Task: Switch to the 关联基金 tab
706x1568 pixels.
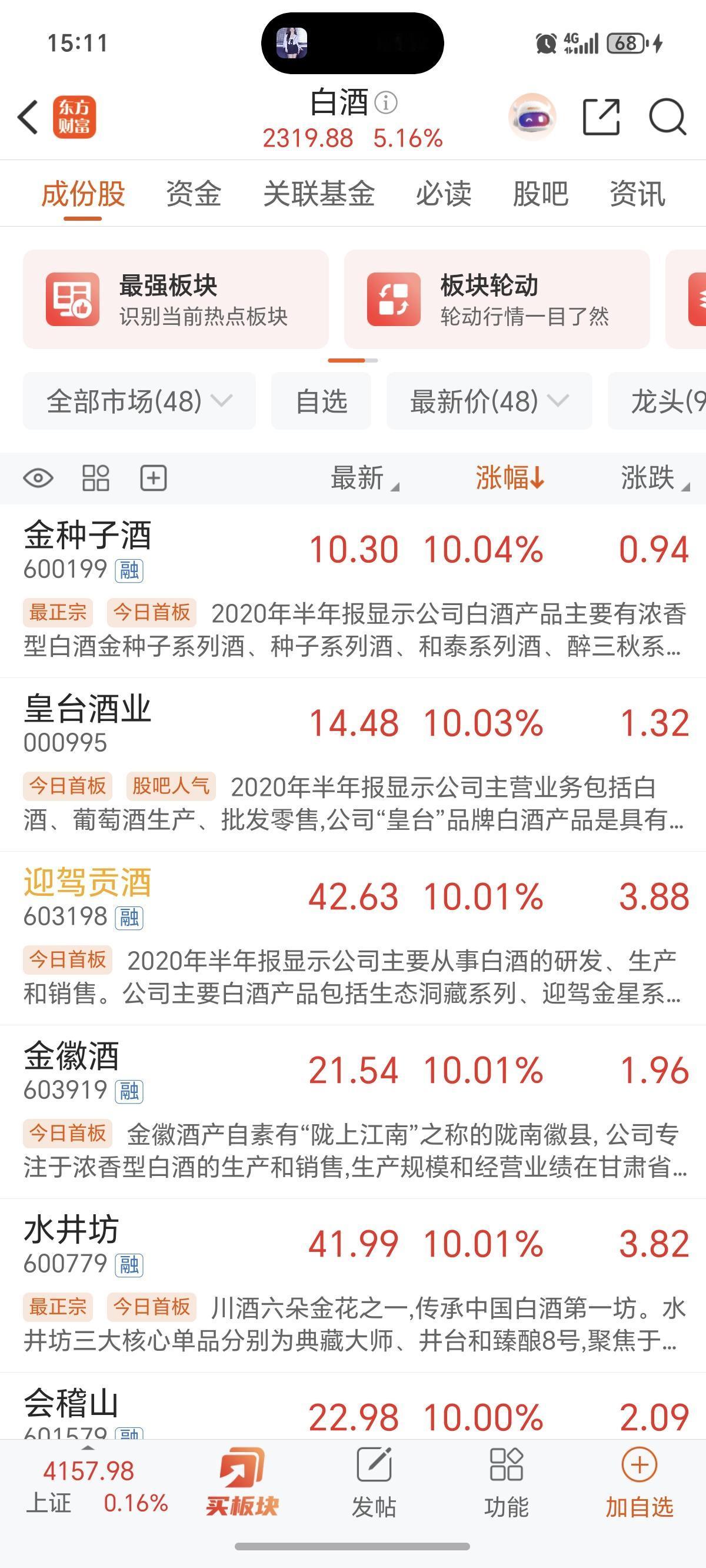Action: [318, 195]
